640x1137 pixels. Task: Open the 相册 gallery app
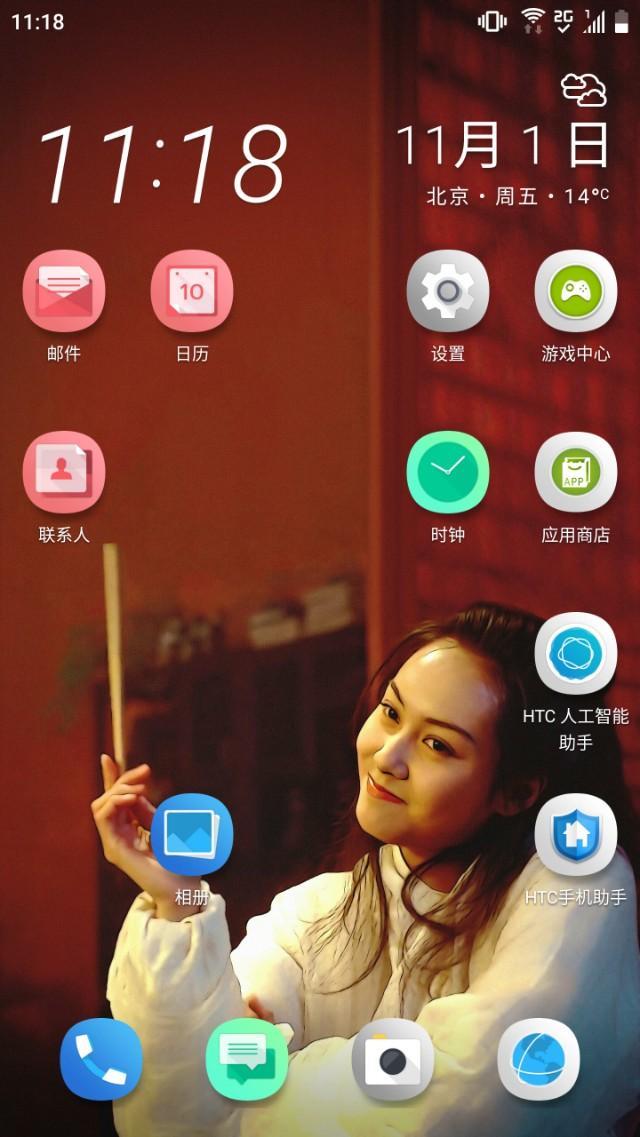(x=192, y=835)
